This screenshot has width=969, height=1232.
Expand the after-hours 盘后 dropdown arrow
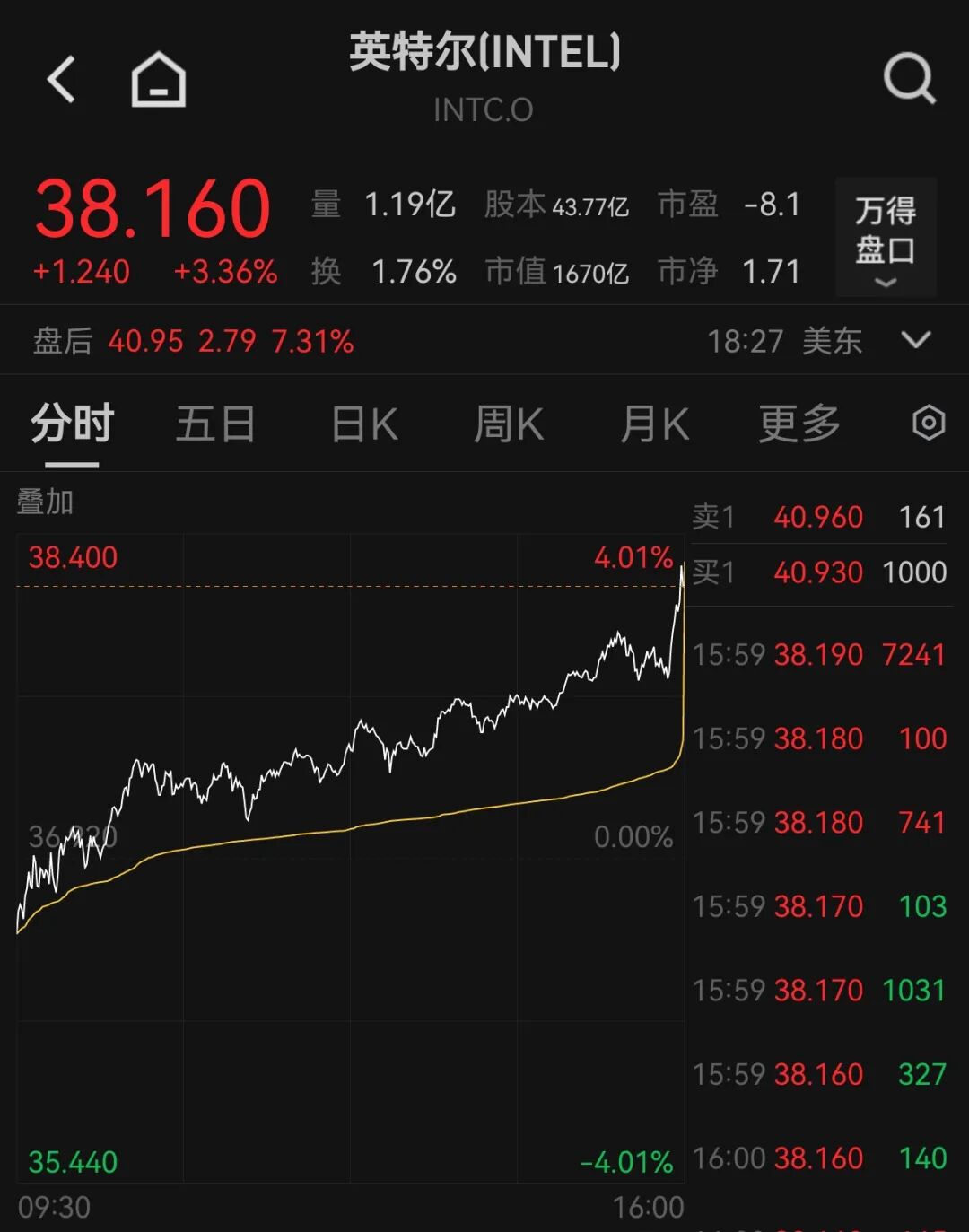coord(915,340)
